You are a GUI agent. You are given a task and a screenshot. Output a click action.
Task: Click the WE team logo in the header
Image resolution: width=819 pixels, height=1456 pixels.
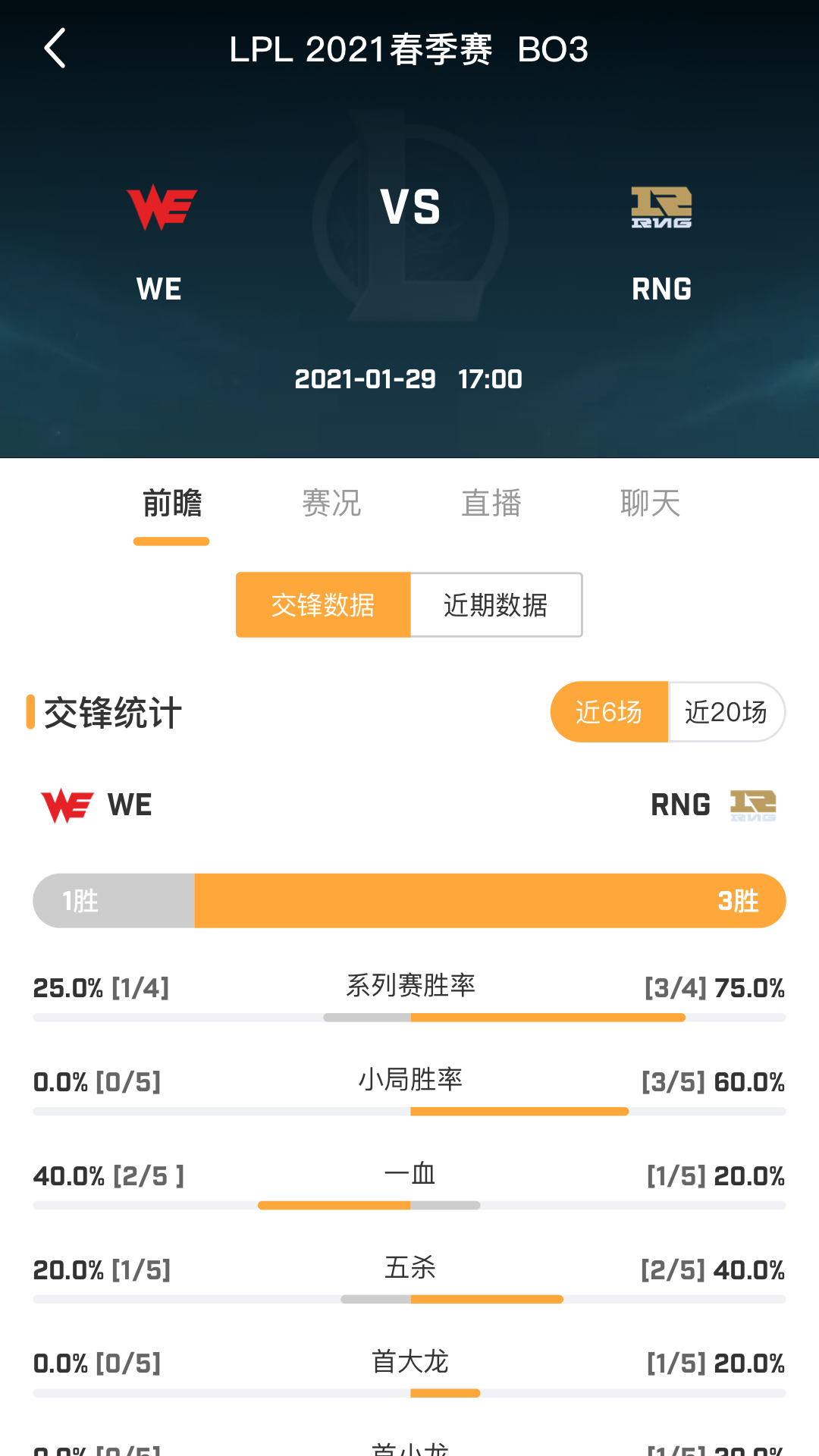[160, 206]
